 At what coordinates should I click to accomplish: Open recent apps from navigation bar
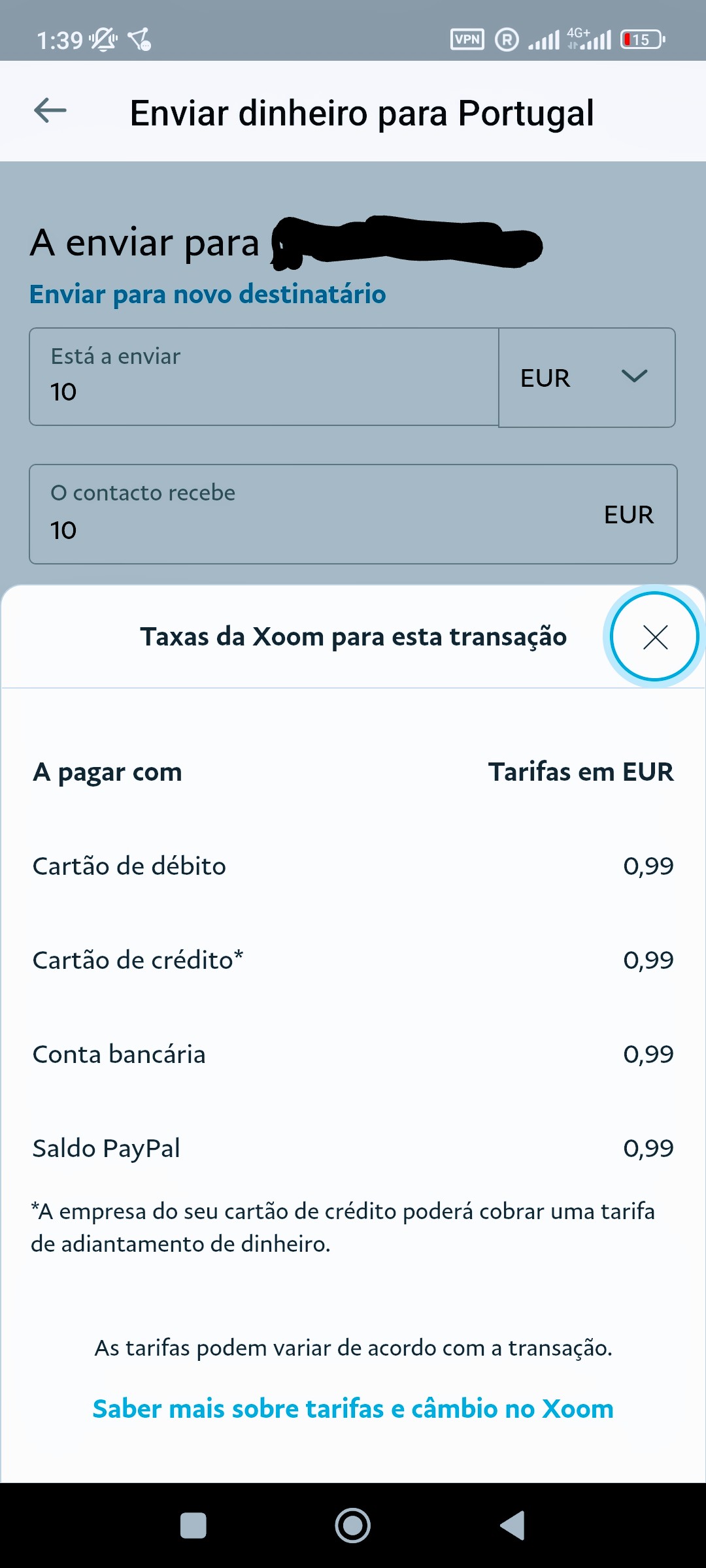[193, 1526]
